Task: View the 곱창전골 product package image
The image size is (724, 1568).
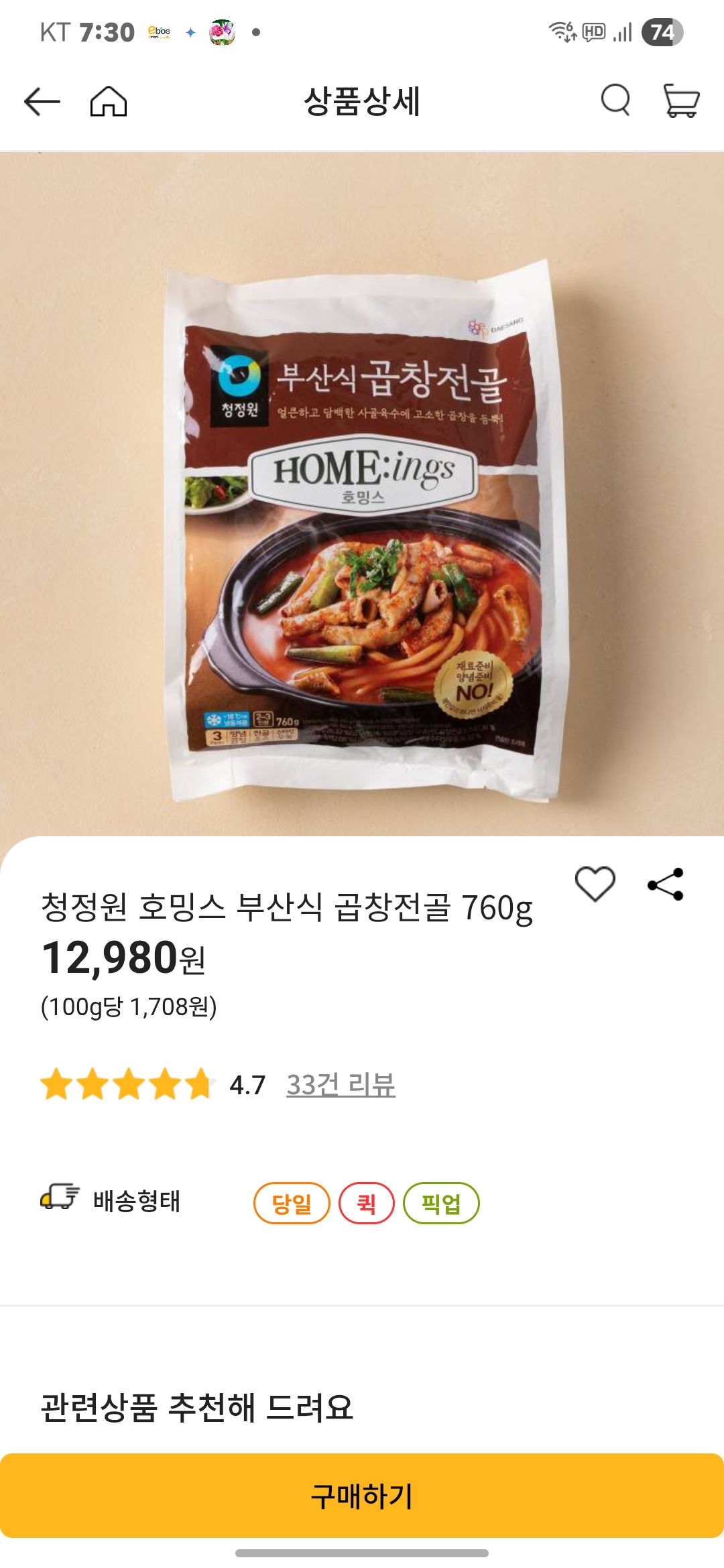Action: (x=362, y=536)
